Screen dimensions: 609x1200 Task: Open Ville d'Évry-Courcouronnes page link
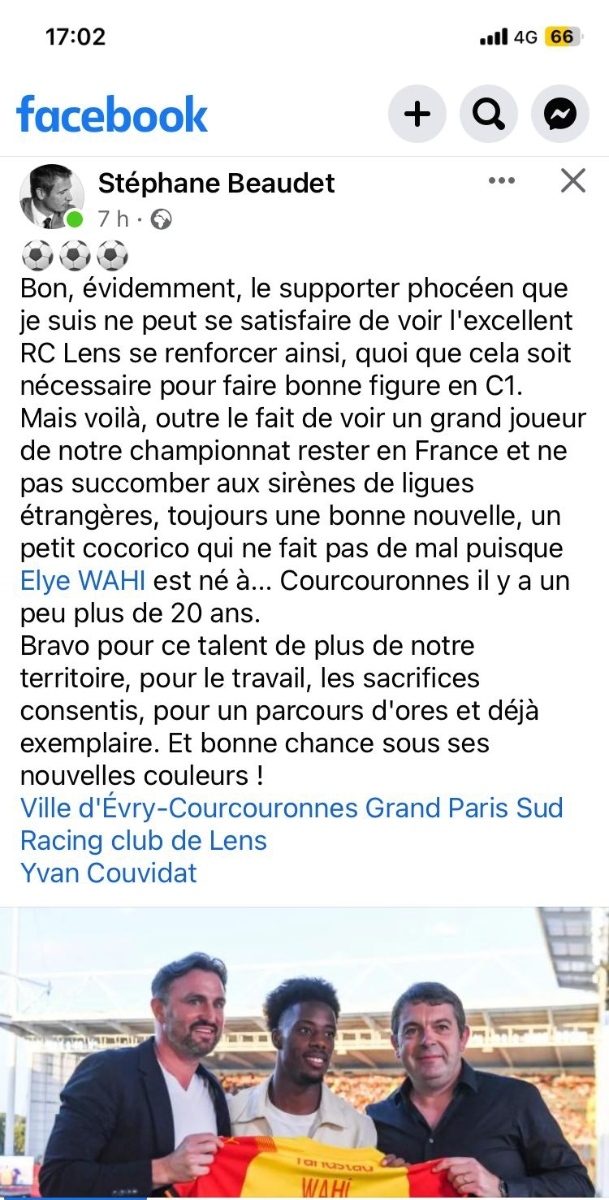coord(292,807)
